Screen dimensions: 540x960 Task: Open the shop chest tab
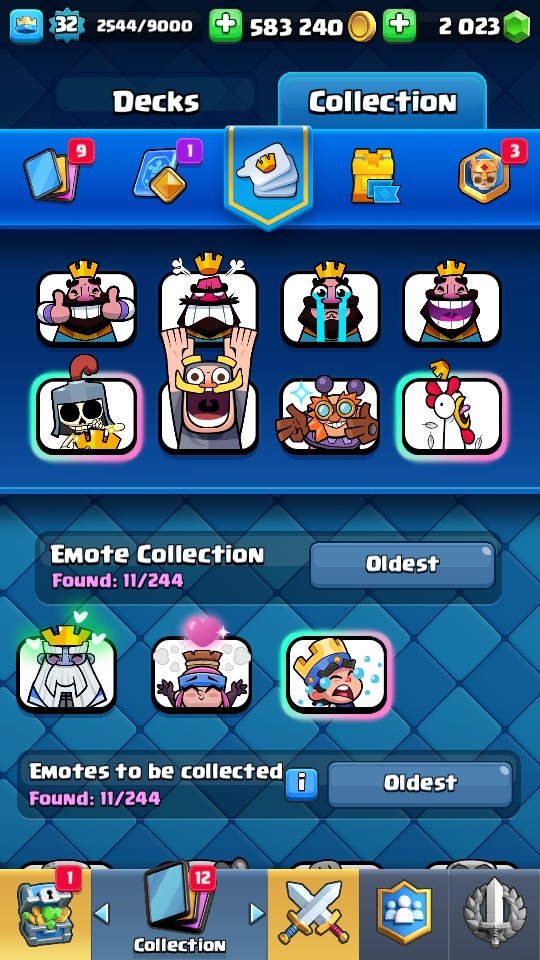45,914
